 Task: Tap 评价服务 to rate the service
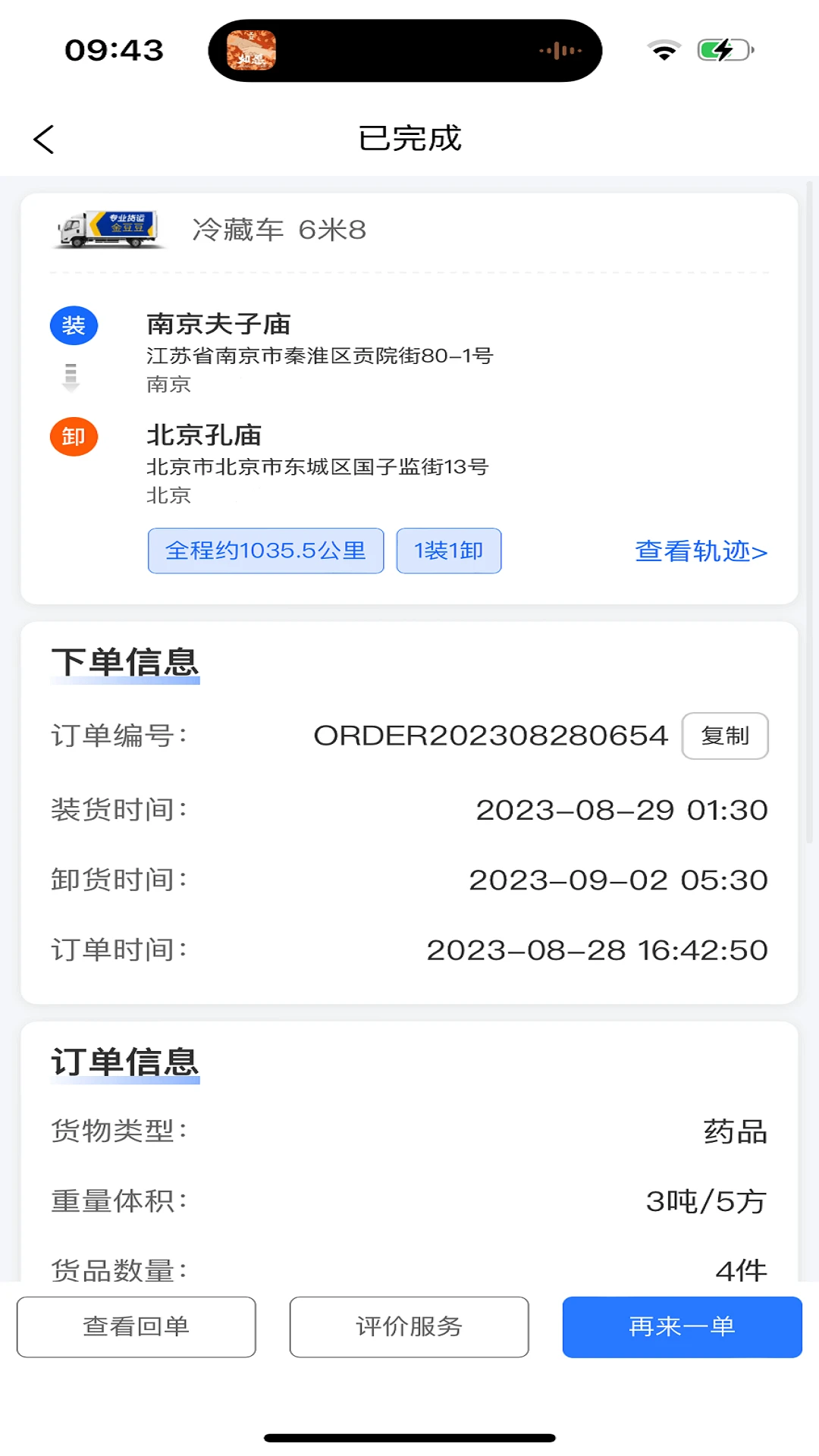pos(409,1326)
